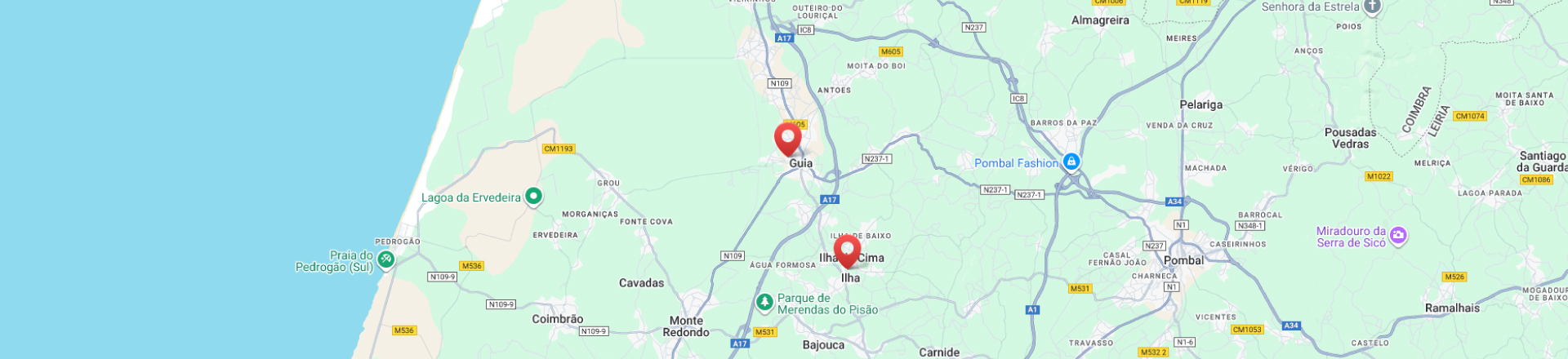Open the Senhora da Estrela marker

pos(1372,7)
